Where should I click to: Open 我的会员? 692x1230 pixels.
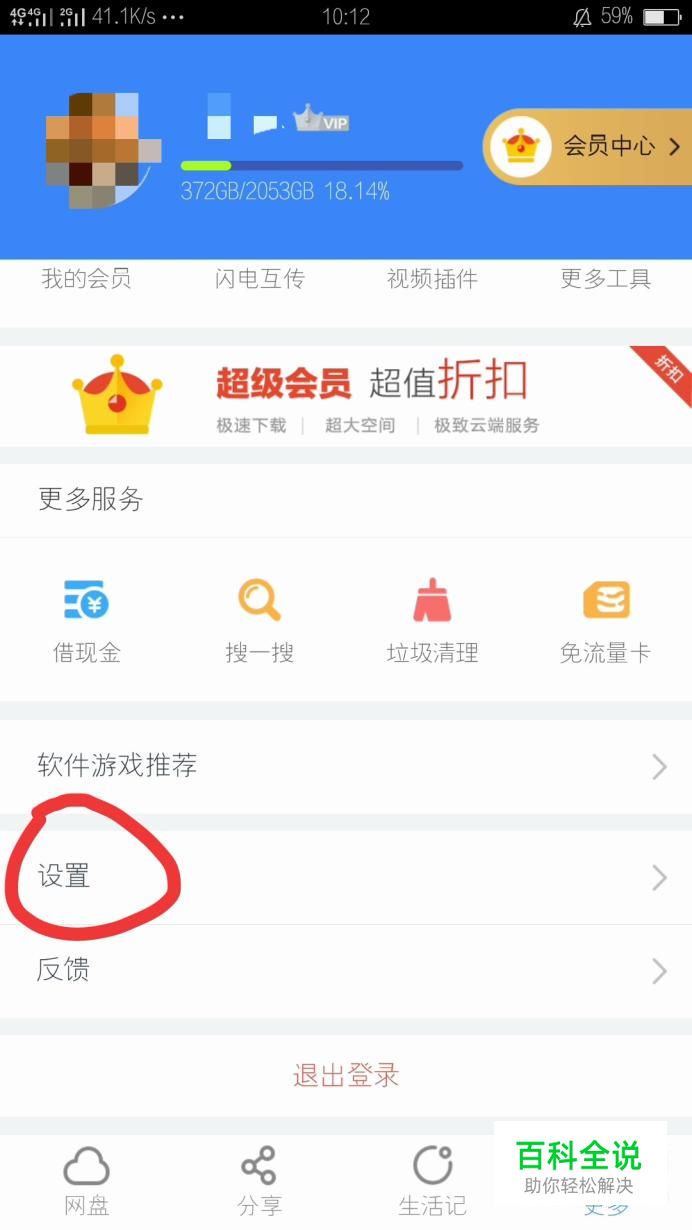click(x=86, y=279)
